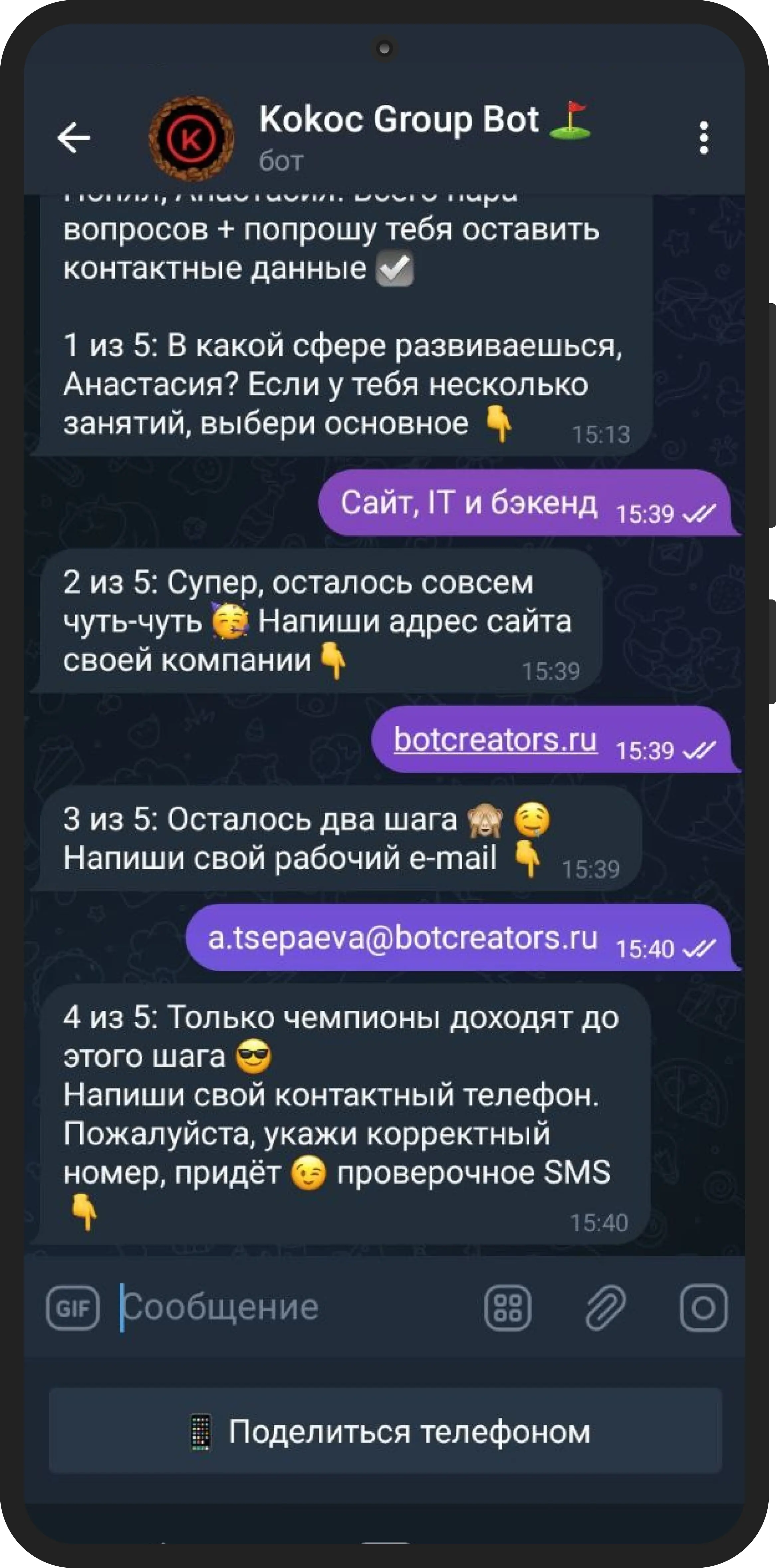The height and width of the screenshot is (1568, 776).
Task: Tap Поделиться телефоном button
Action: coord(385,1431)
